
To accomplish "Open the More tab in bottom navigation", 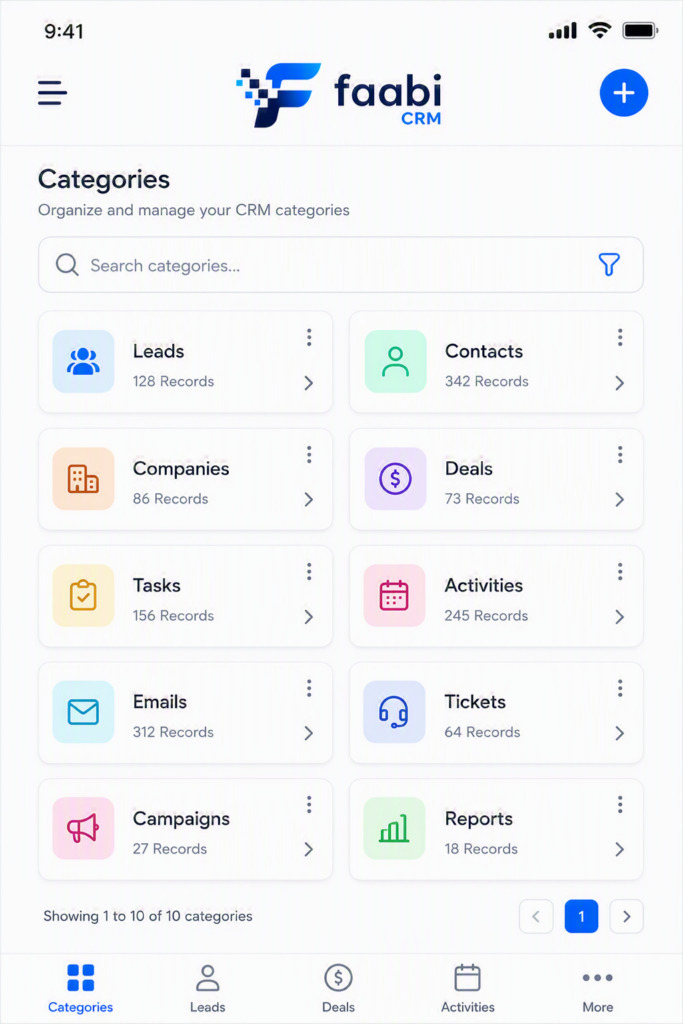I will 597,989.
